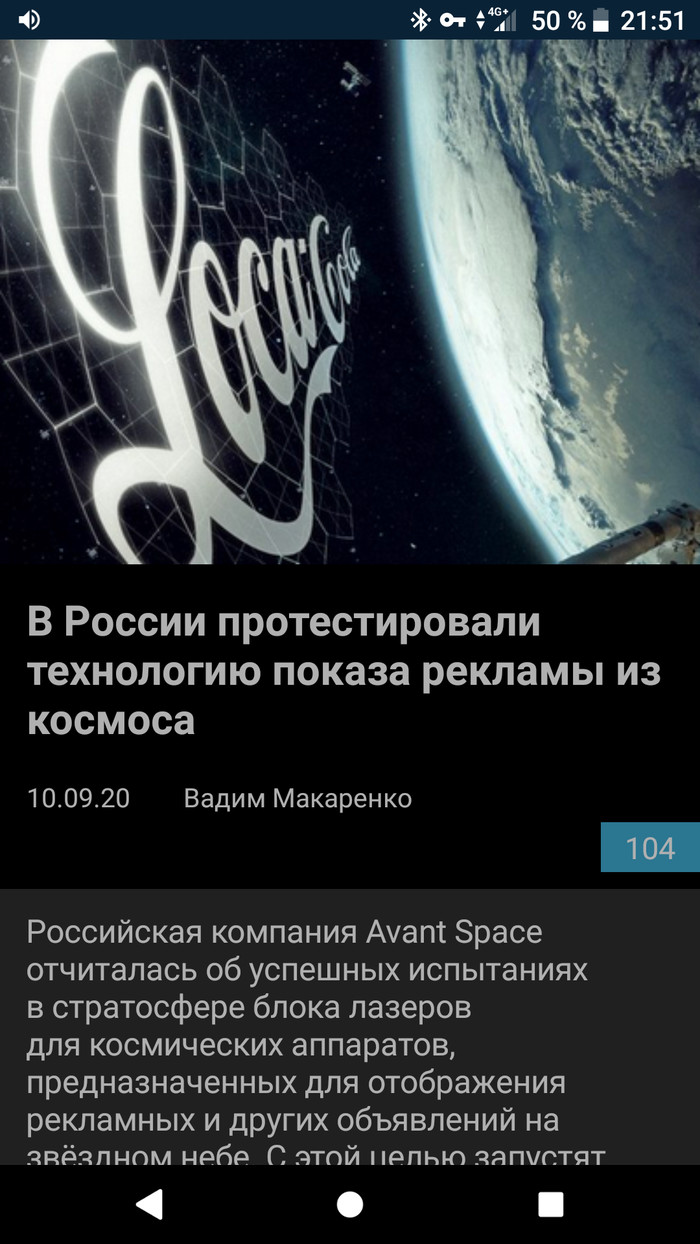Go to the home screen
Image resolution: width=700 pixels, height=1244 pixels.
pyautogui.click(x=350, y=1204)
